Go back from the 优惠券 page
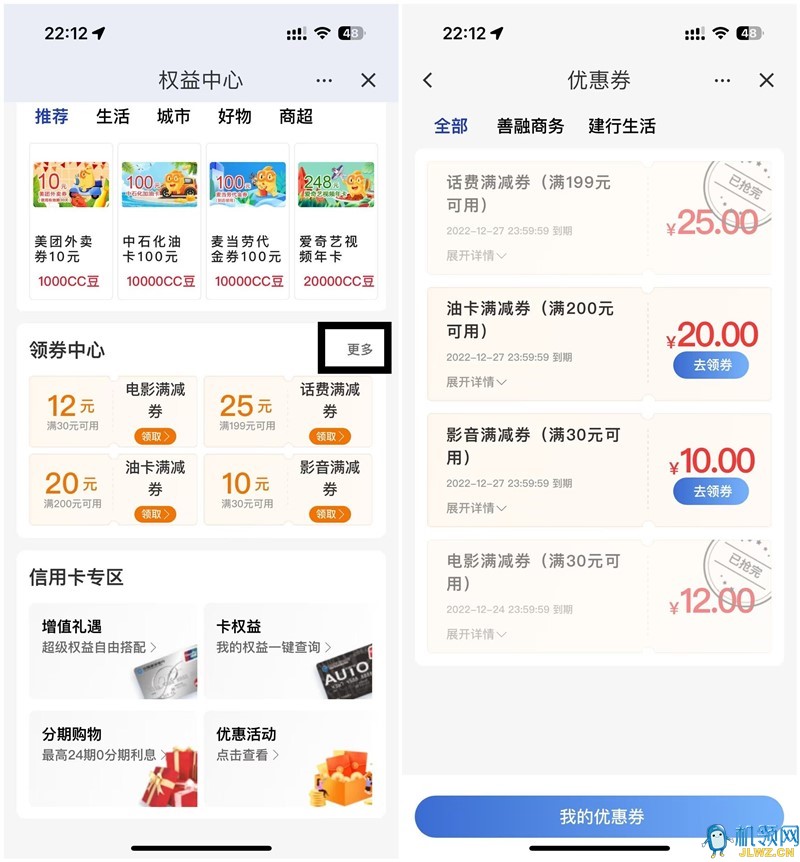This screenshot has height=862, width=800. coord(428,80)
